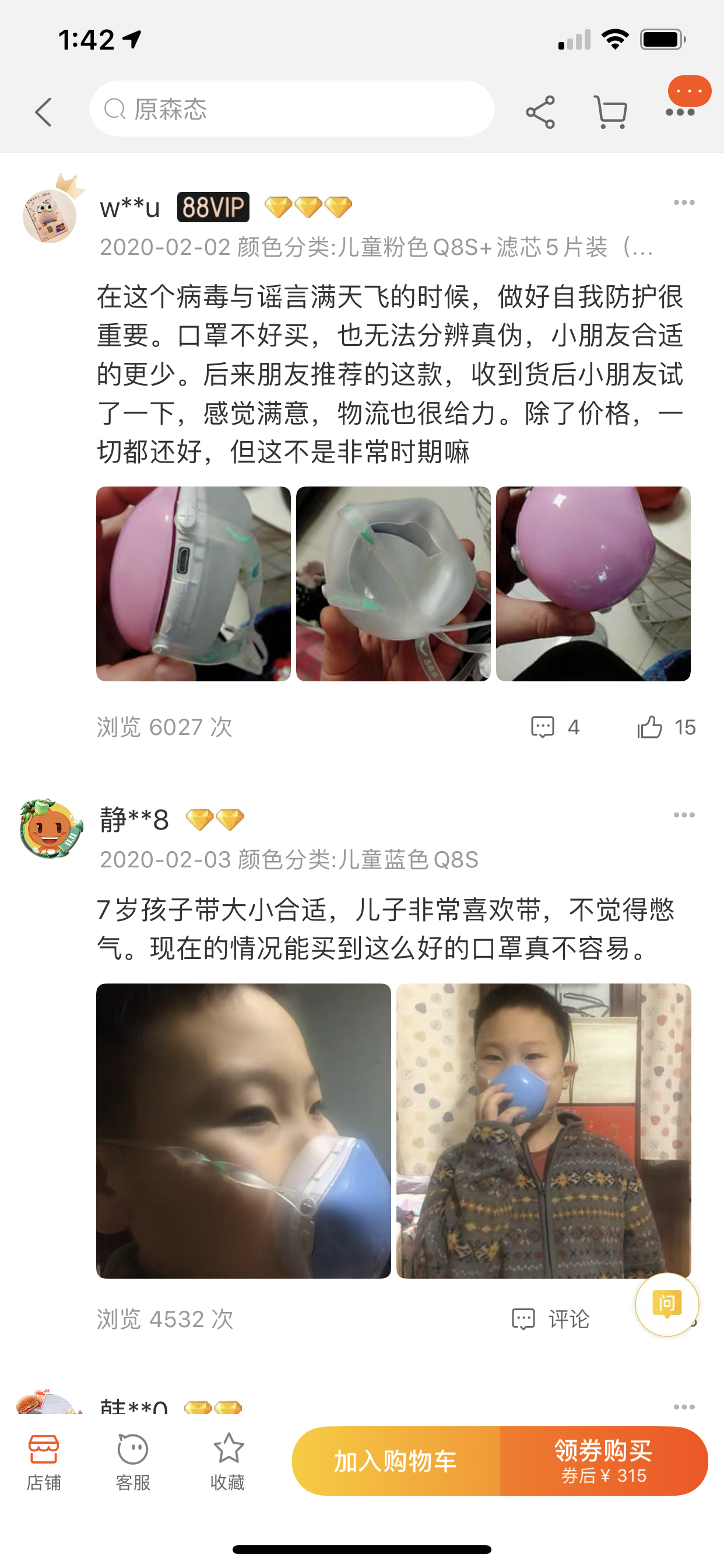Share this product page

point(540,111)
